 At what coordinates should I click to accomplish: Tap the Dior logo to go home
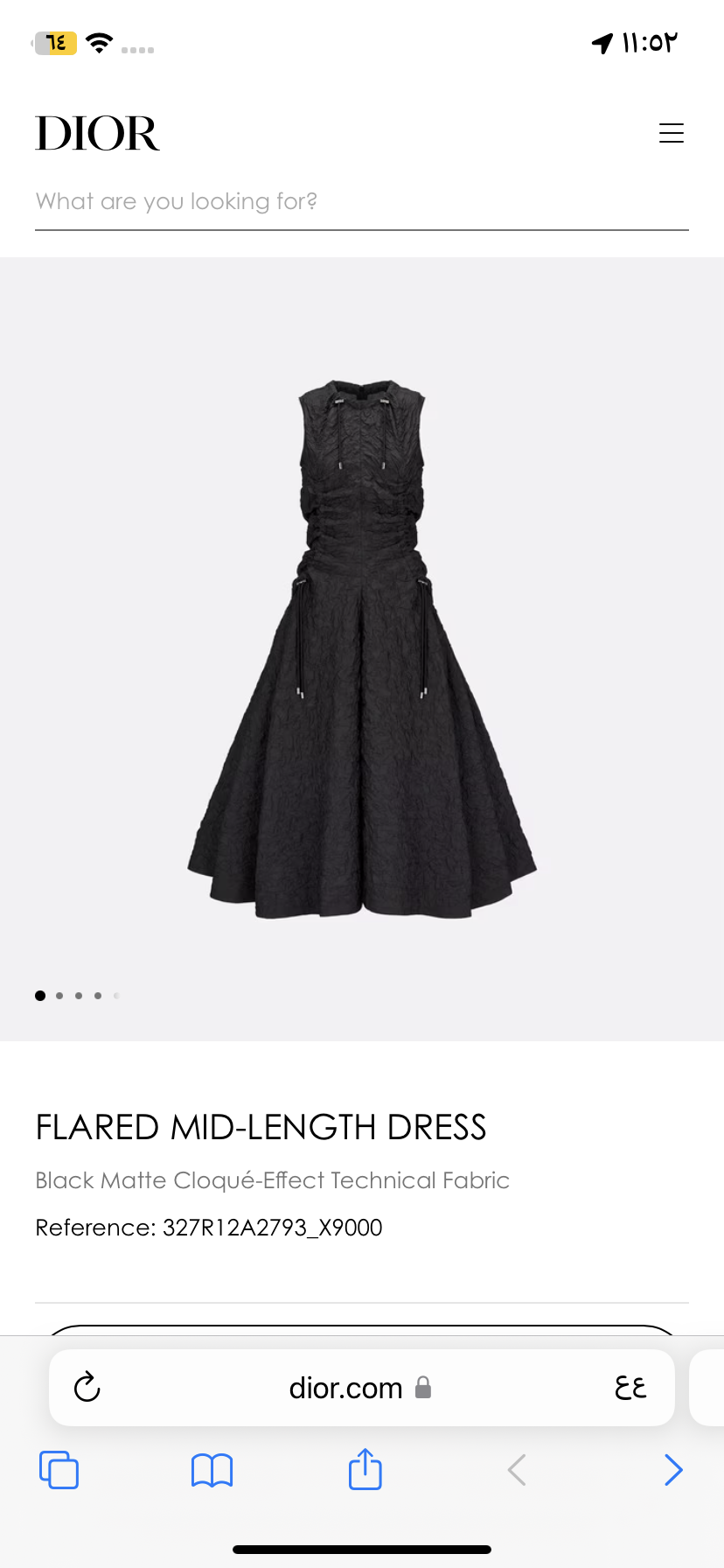pyautogui.click(x=97, y=133)
